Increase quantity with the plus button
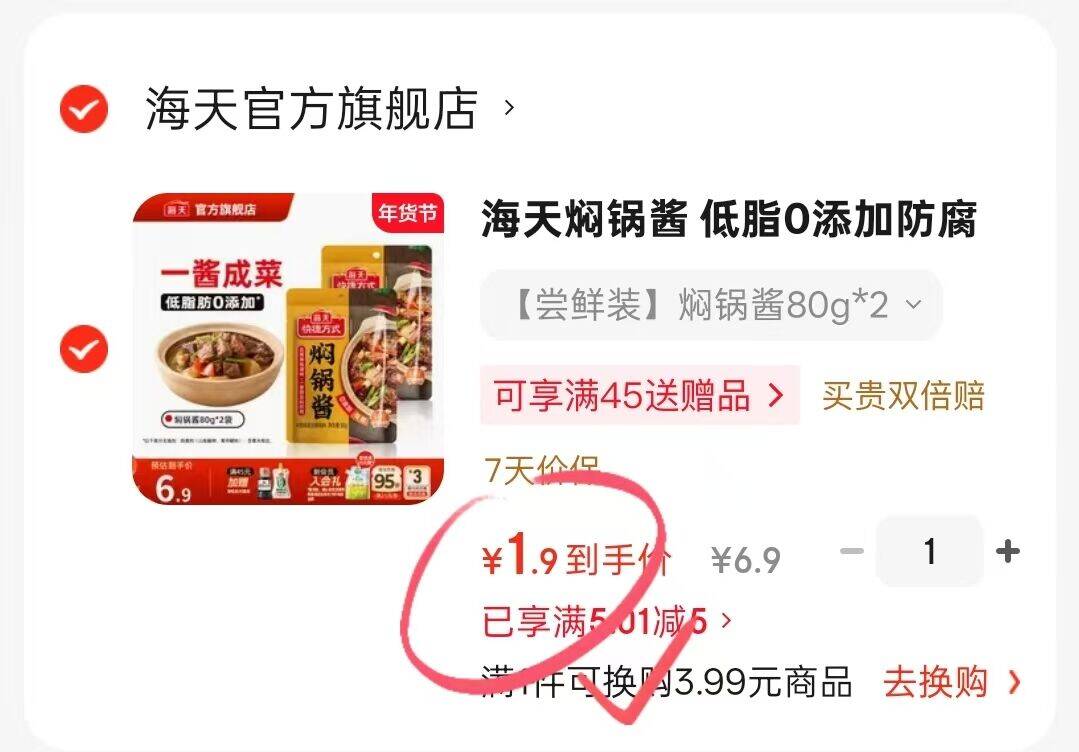Viewport: 1079px width, 752px height. click(x=1008, y=551)
